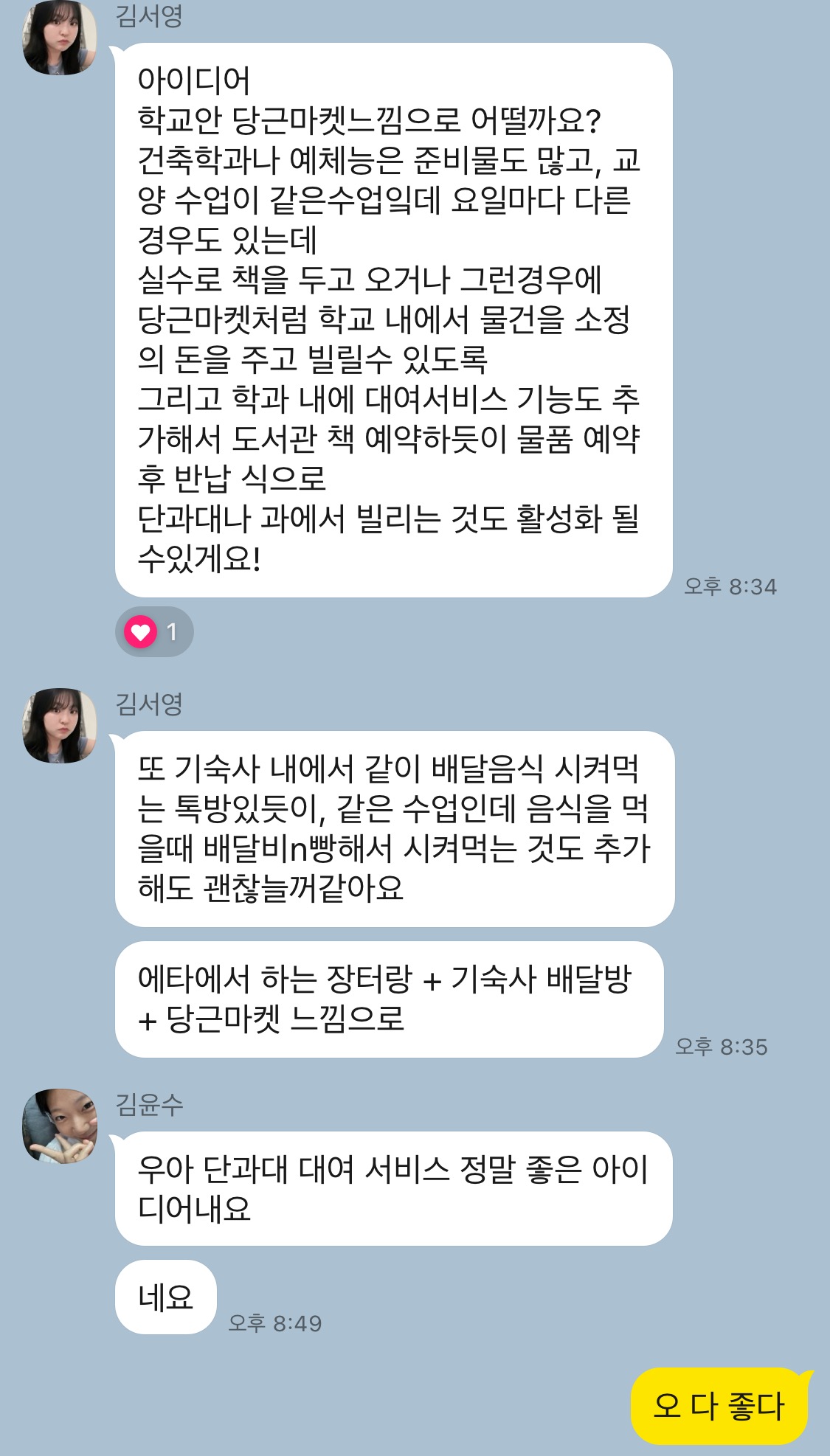Open 김서영's profile photo beside the 아이디어 message
This screenshot has width=830, height=1456.
point(60,38)
